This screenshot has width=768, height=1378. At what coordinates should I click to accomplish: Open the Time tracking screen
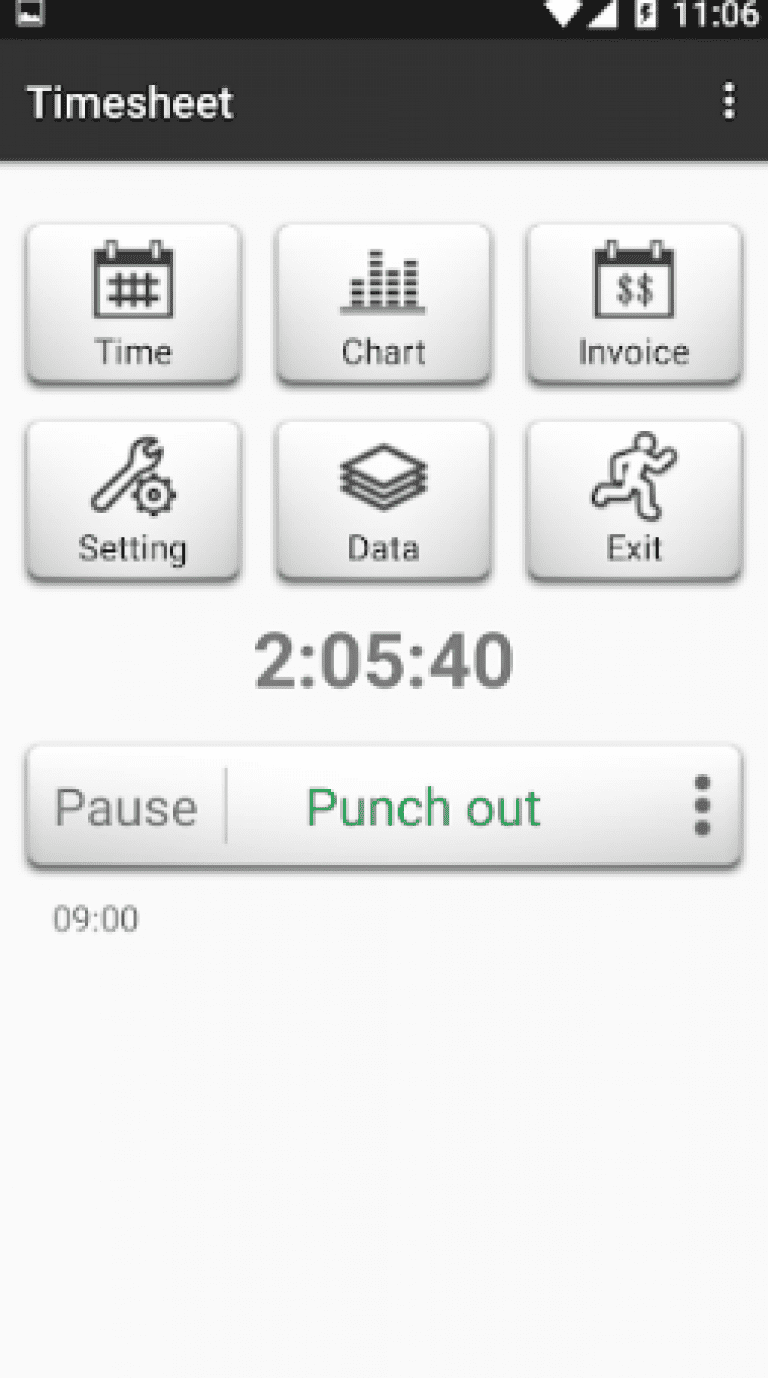133,304
